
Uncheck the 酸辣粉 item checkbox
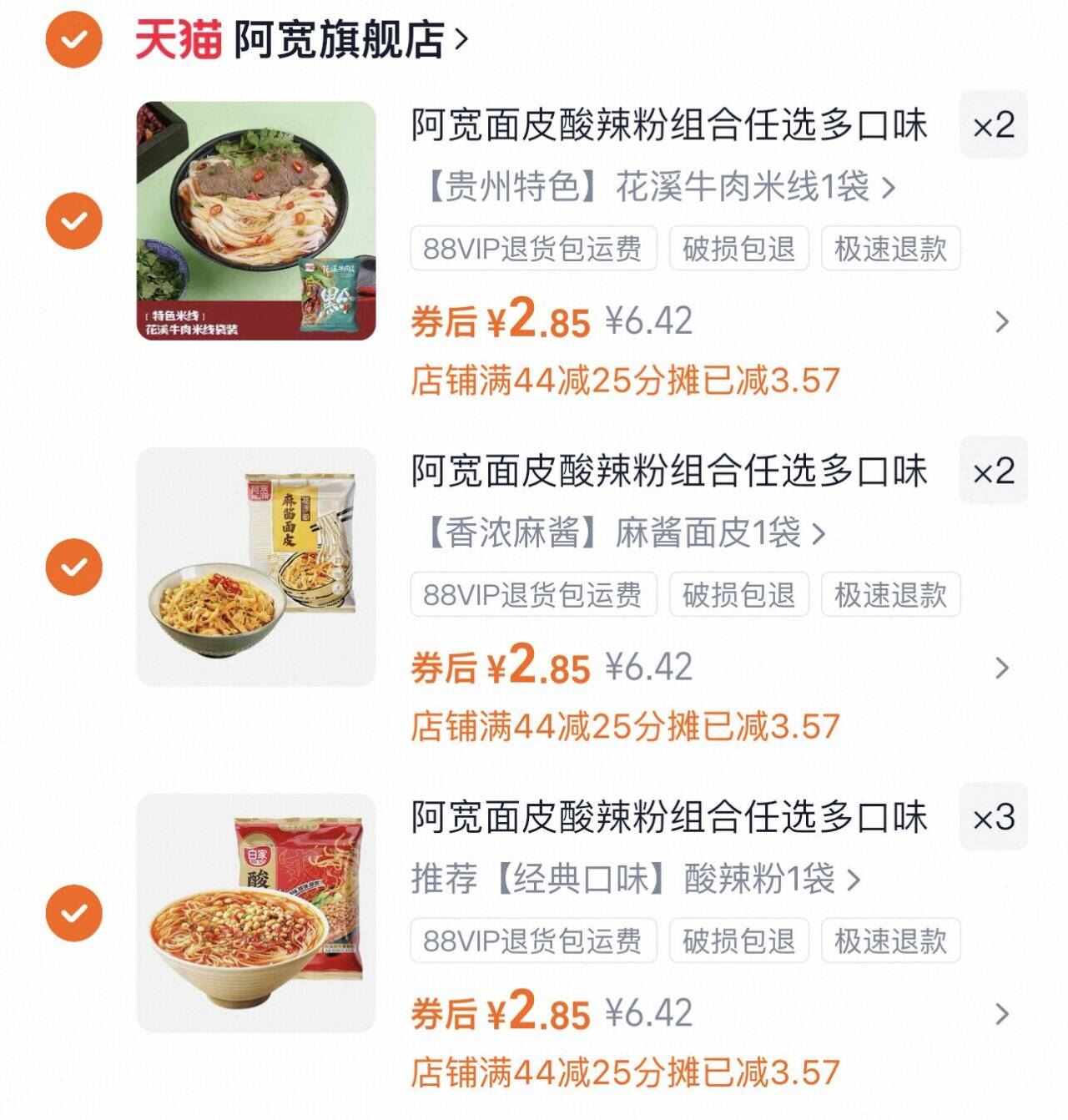click(73, 914)
